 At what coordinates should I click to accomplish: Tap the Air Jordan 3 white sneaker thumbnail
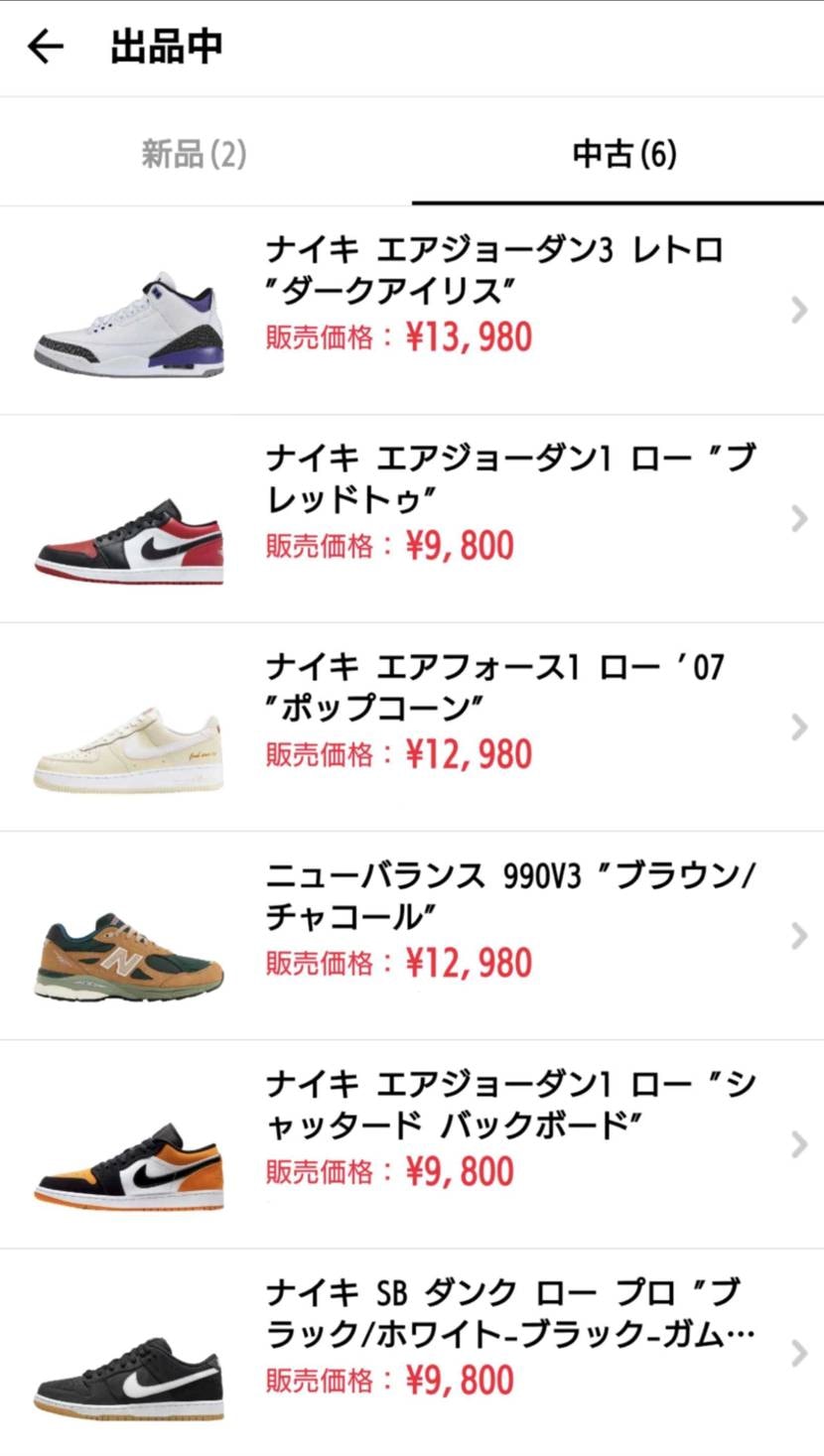(x=129, y=318)
